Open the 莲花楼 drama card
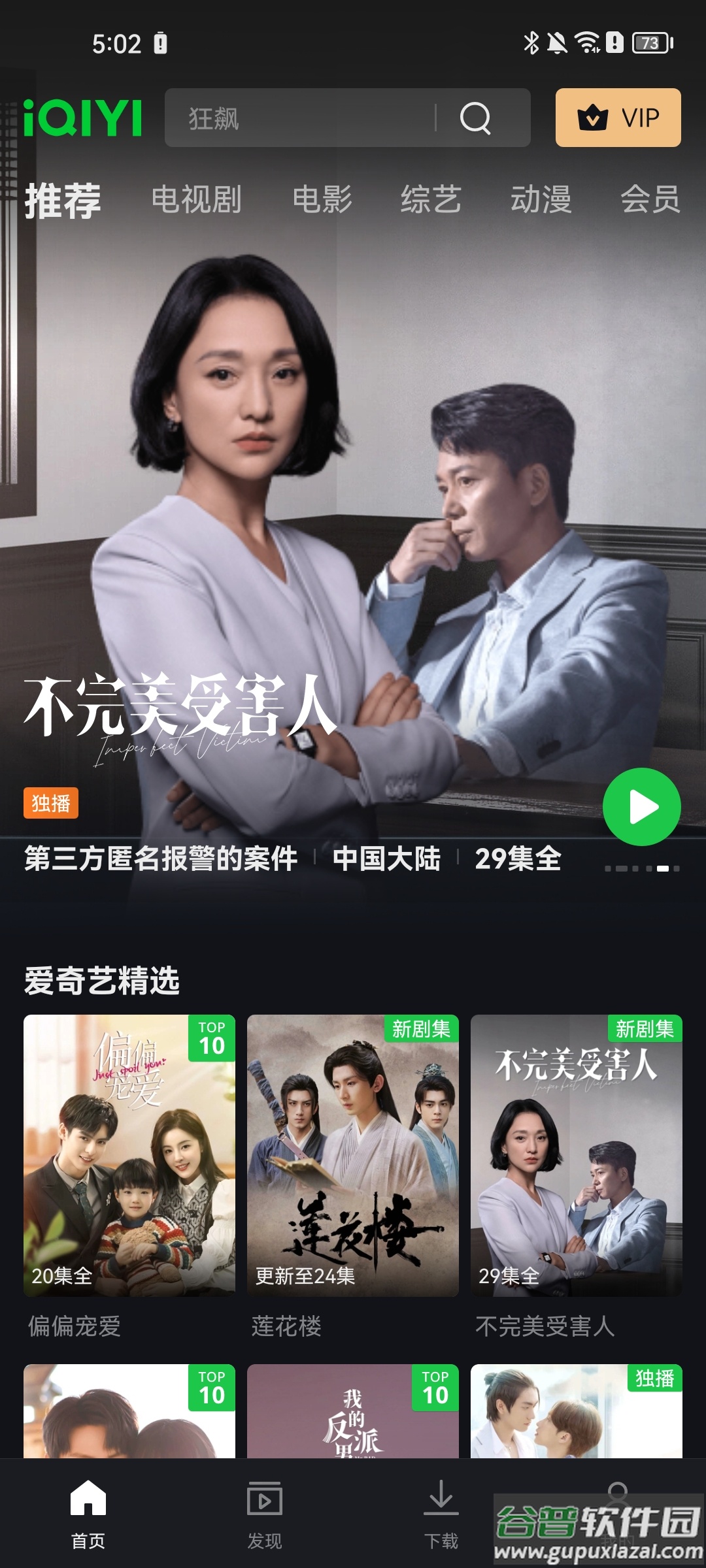Viewport: 706px width, 1568px height. pos(353,1155)
